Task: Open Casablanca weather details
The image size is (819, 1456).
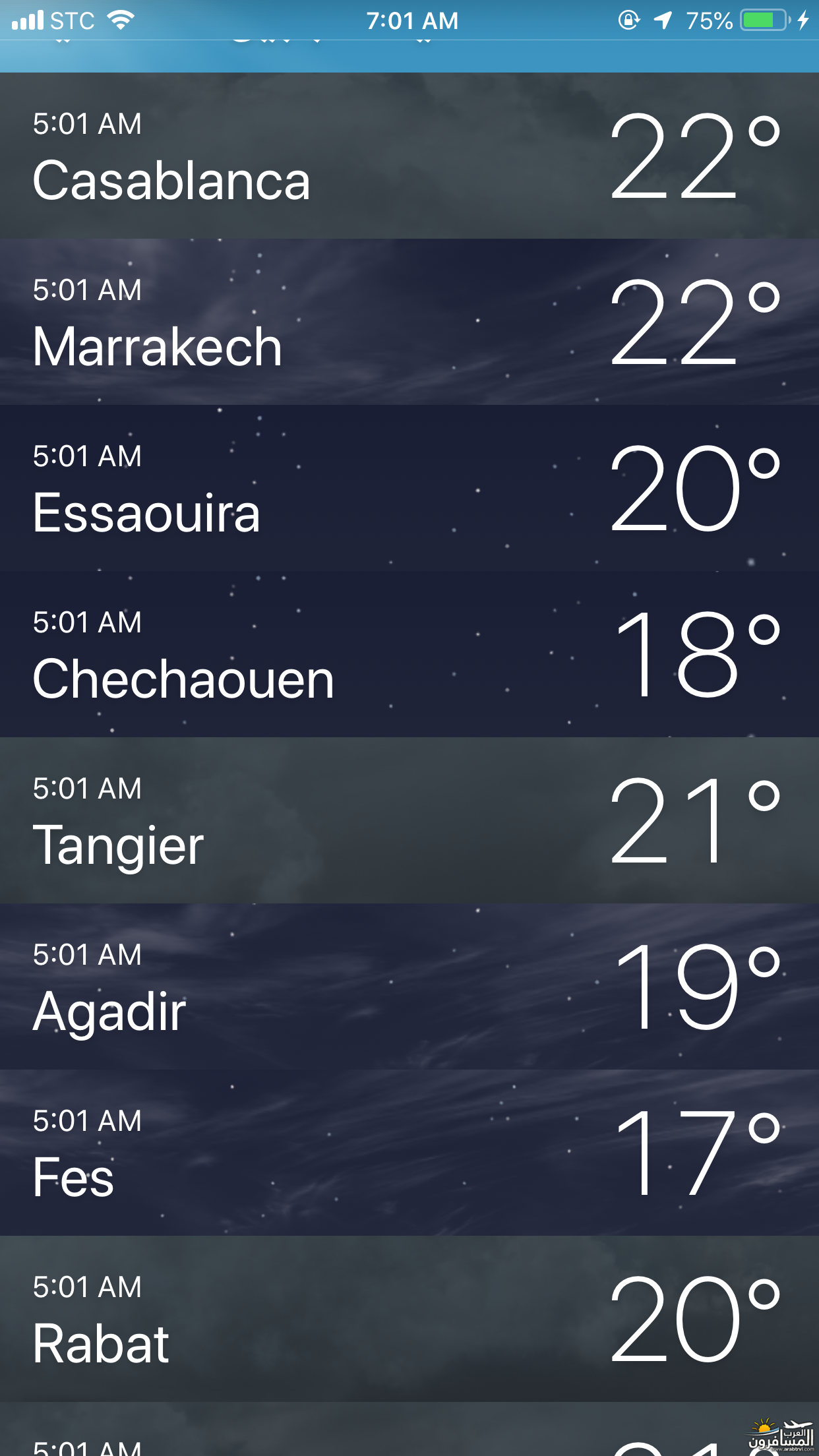Action: click(409, 156)
